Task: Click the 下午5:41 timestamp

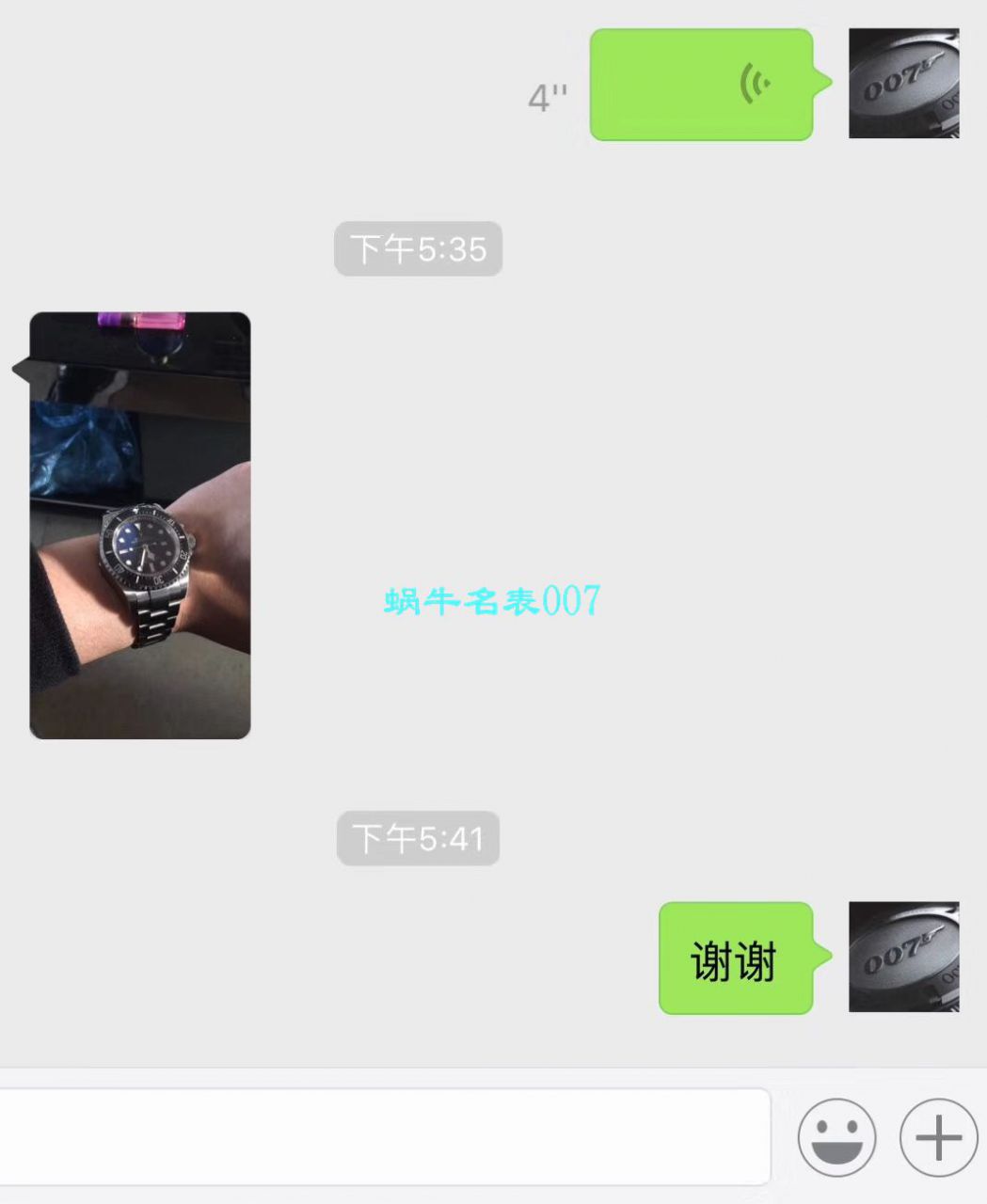Action: 417,837
